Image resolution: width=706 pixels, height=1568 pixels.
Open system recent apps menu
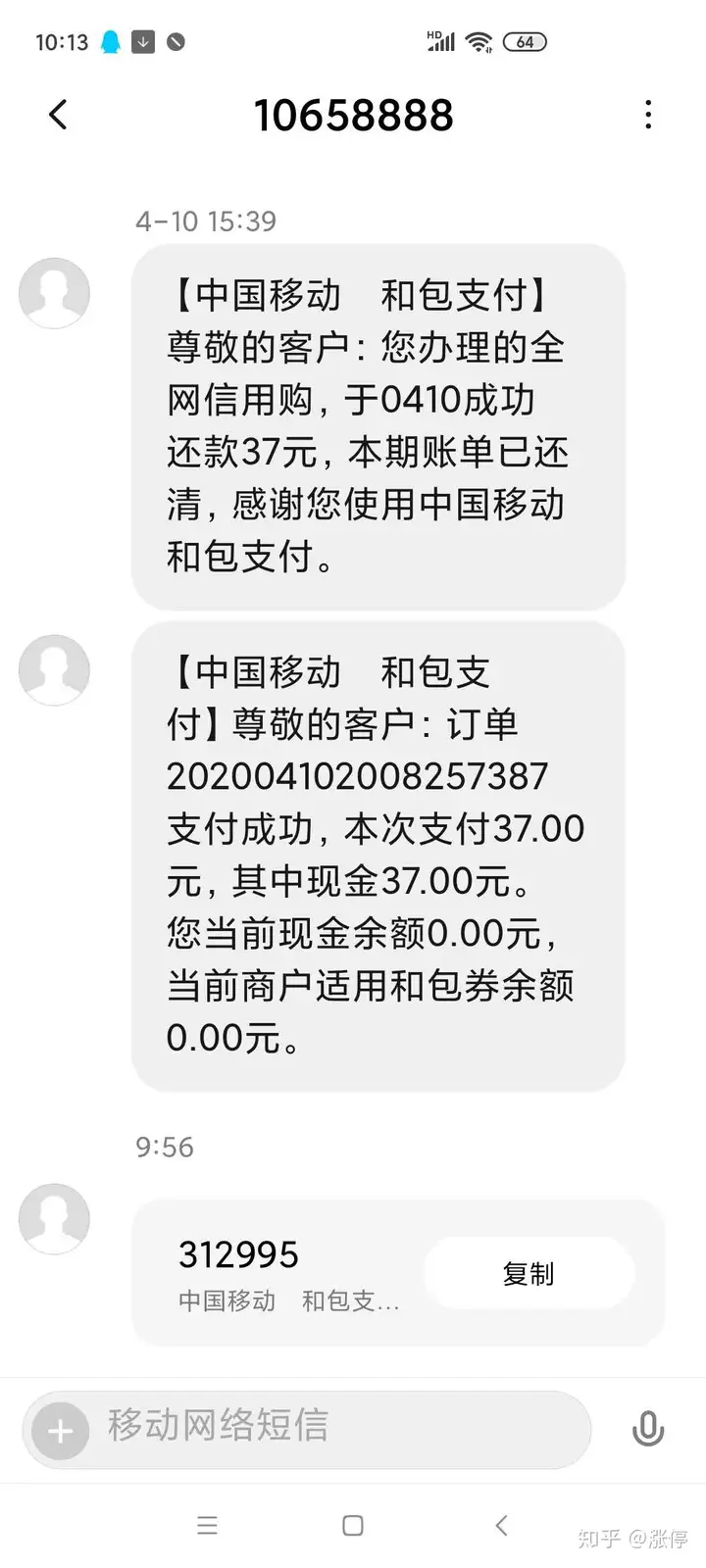(x=207, y=1525)
